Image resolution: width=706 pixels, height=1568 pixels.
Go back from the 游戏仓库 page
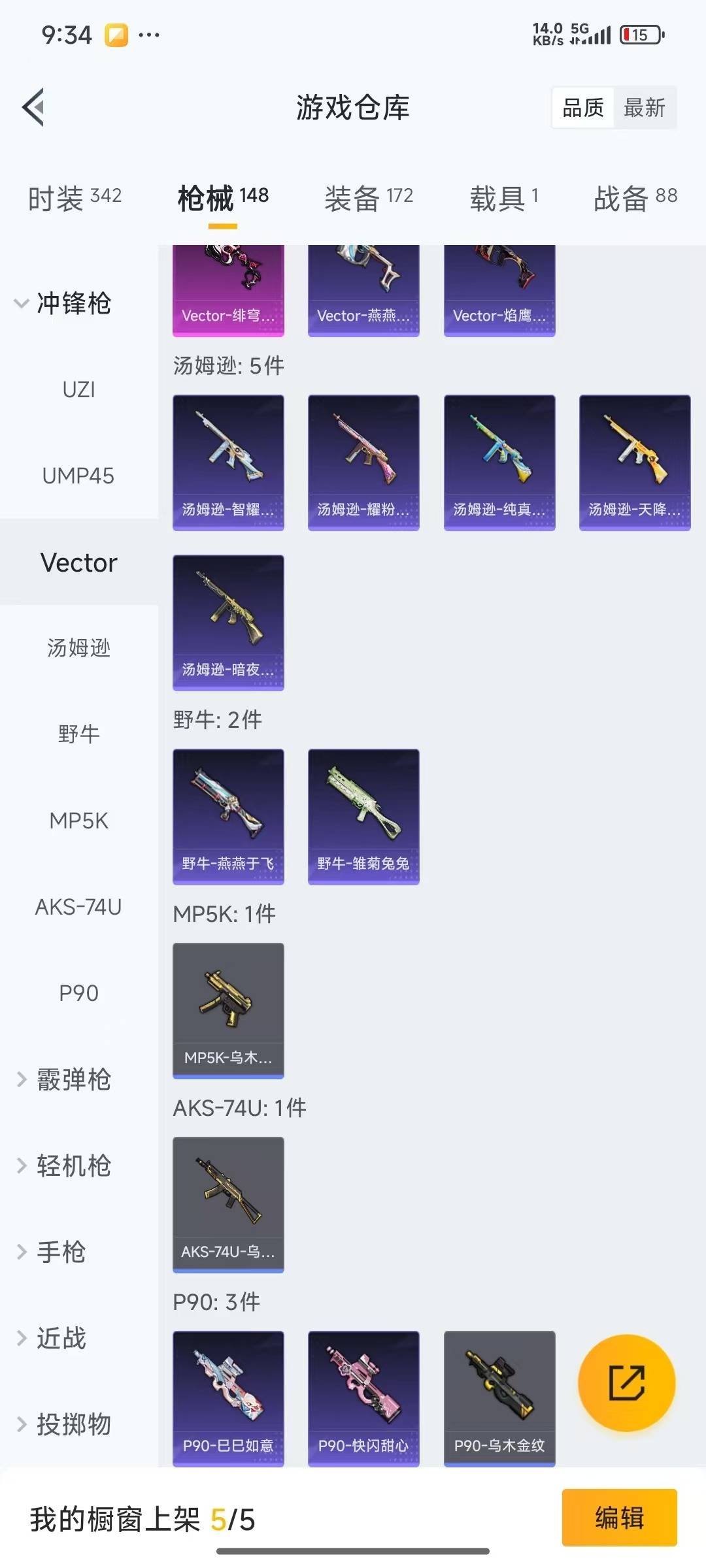point(34,107)
